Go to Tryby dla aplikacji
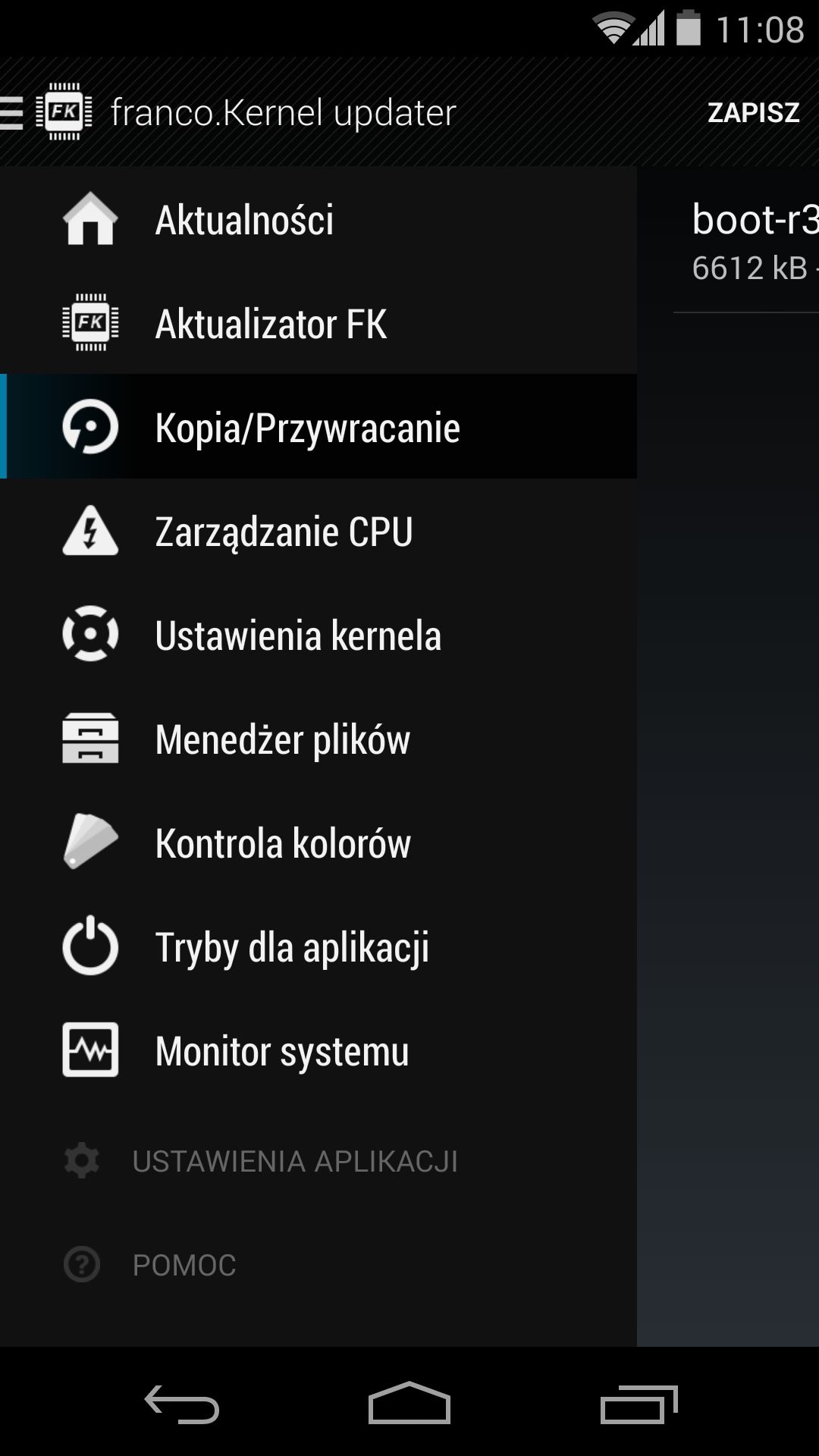819x1456 pixels. click(318, 946)
